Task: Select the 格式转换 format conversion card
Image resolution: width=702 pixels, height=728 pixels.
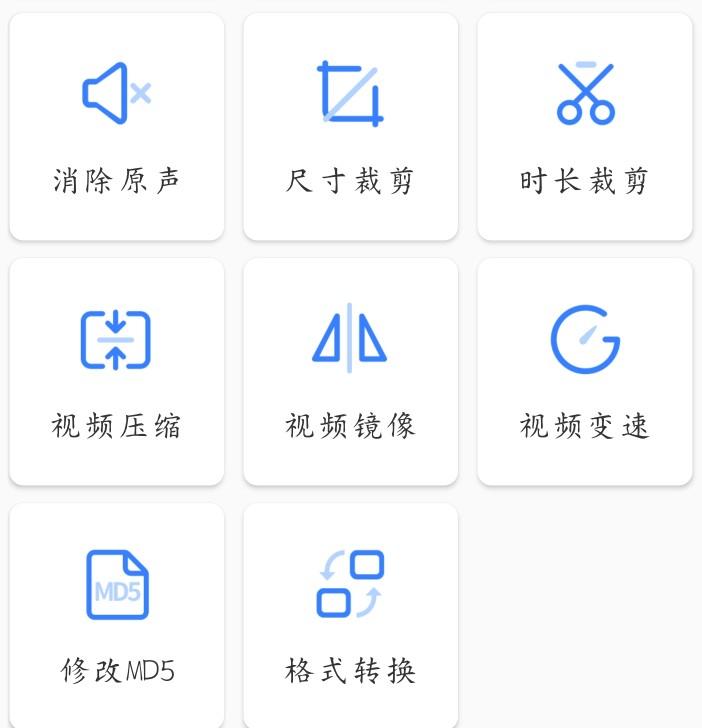Action: [351, 616]
